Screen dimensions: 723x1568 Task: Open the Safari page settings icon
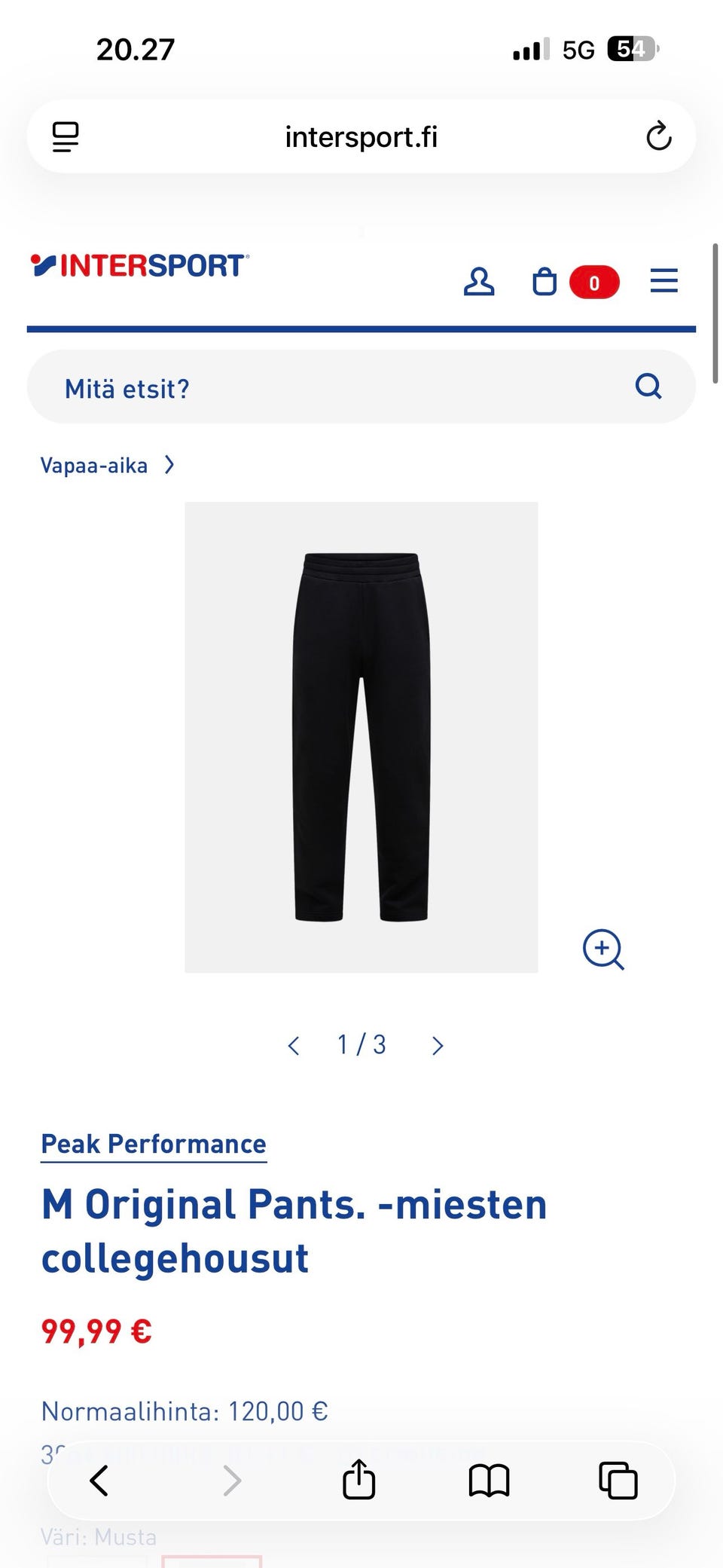coord(66,137)
